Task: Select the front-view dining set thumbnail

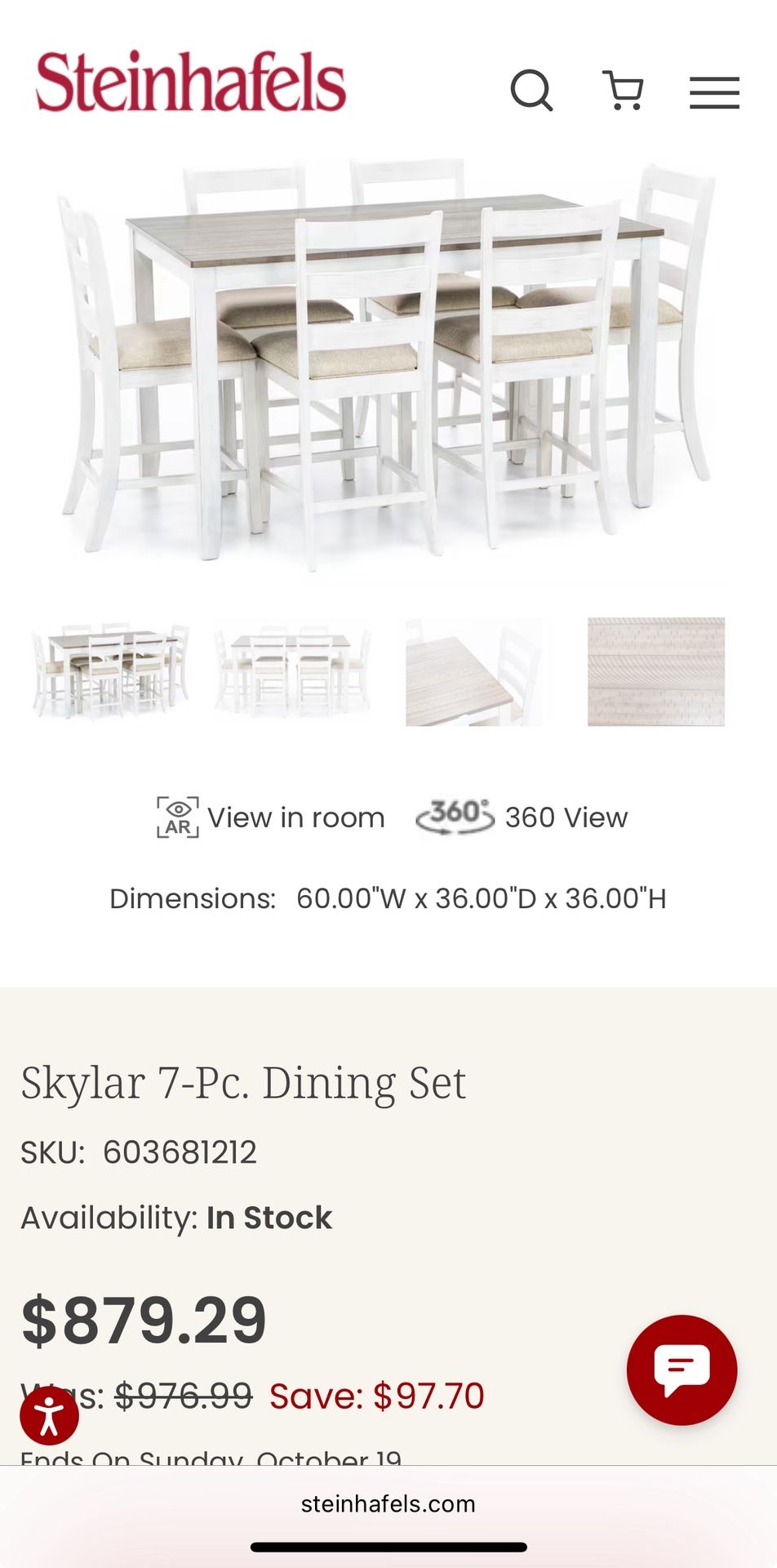Action: click(x=292, y=671)
